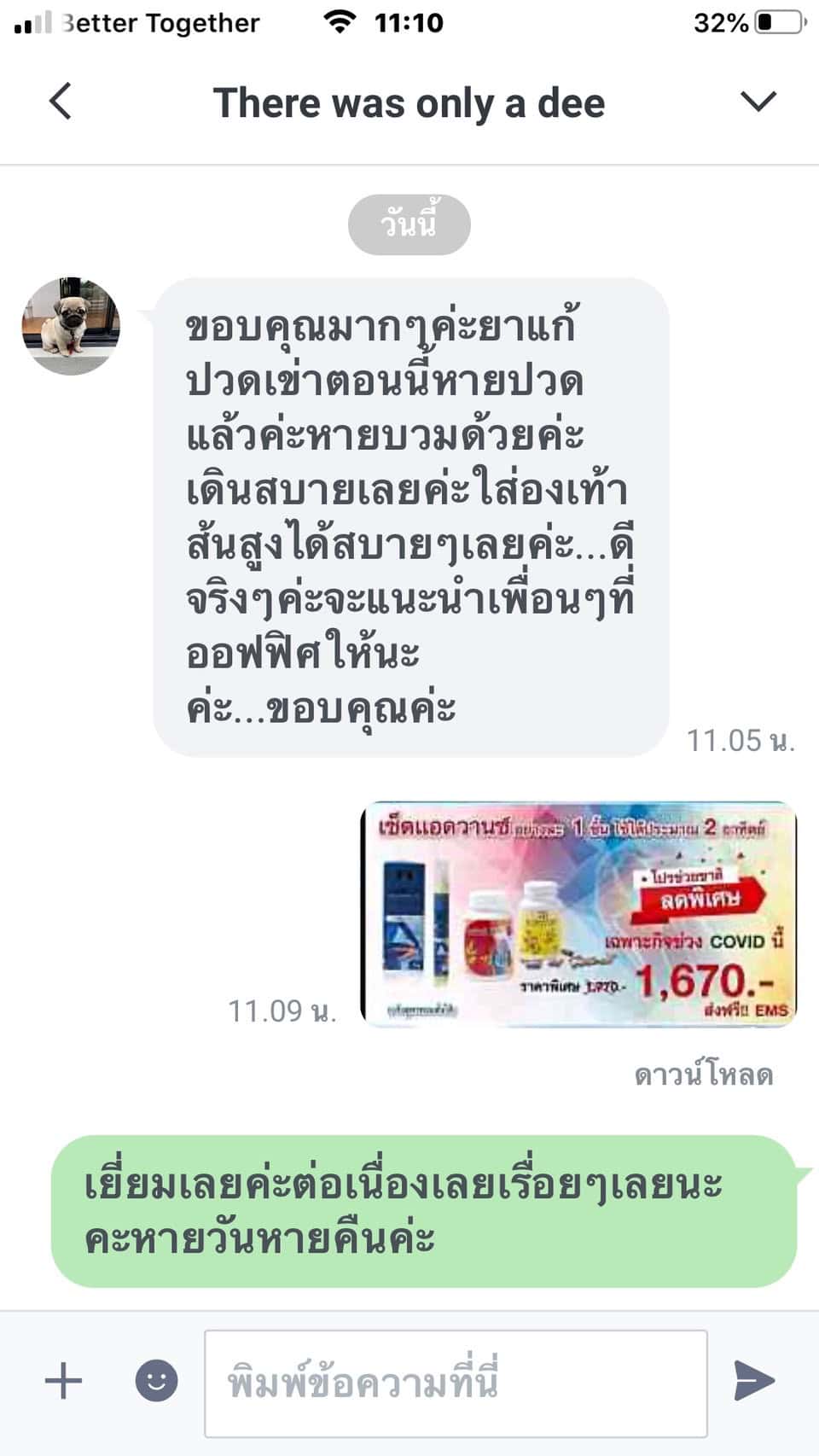The width and height of the screenshot is (819, 1456).
Task: Expand the chat options chevron
Action: (758, 102)
